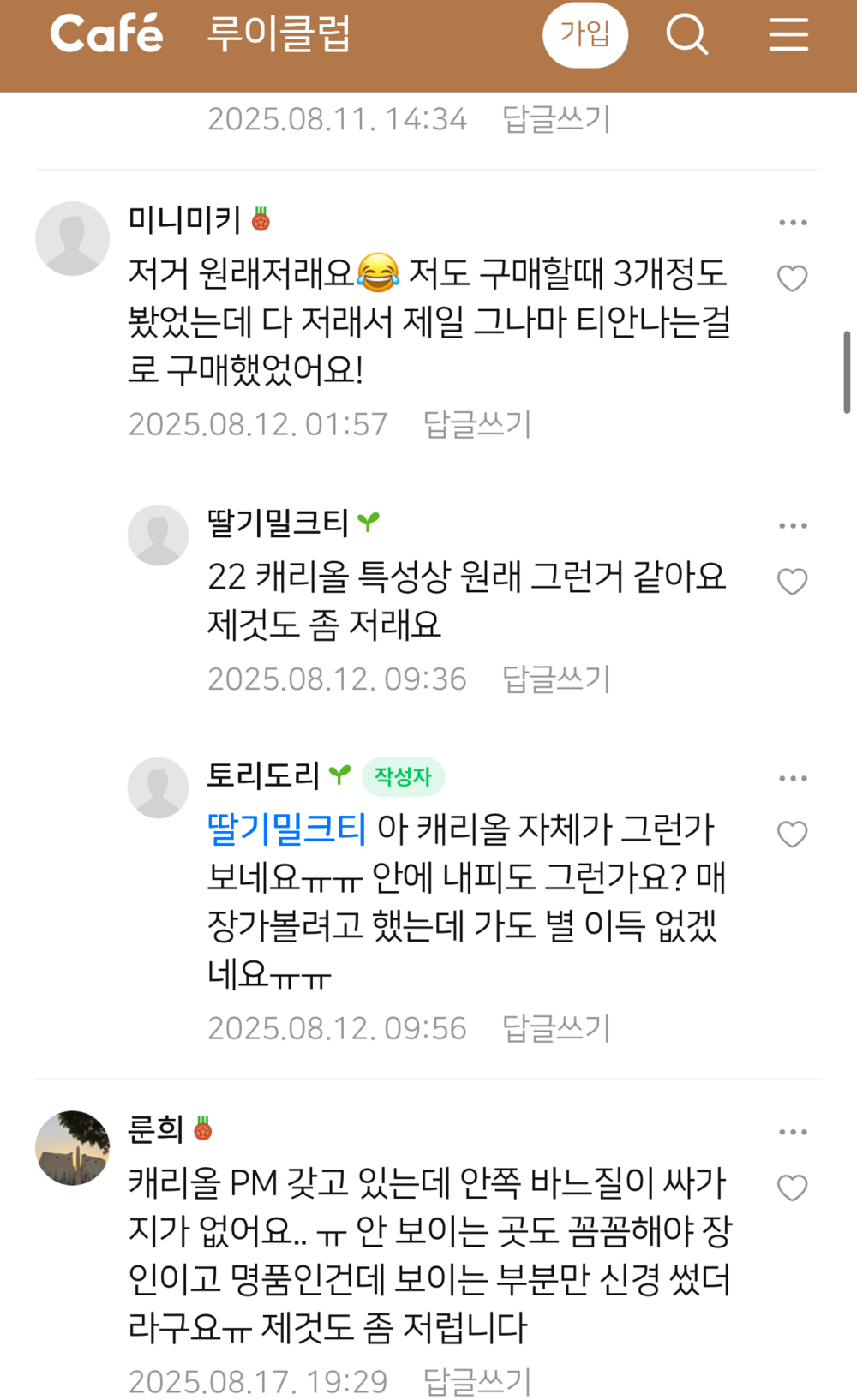This screenshot has height=1400, width=857.
Task: Reply to 룬희's 08.17 comment
Action: pyautogui.click(x=477, y=1382)
